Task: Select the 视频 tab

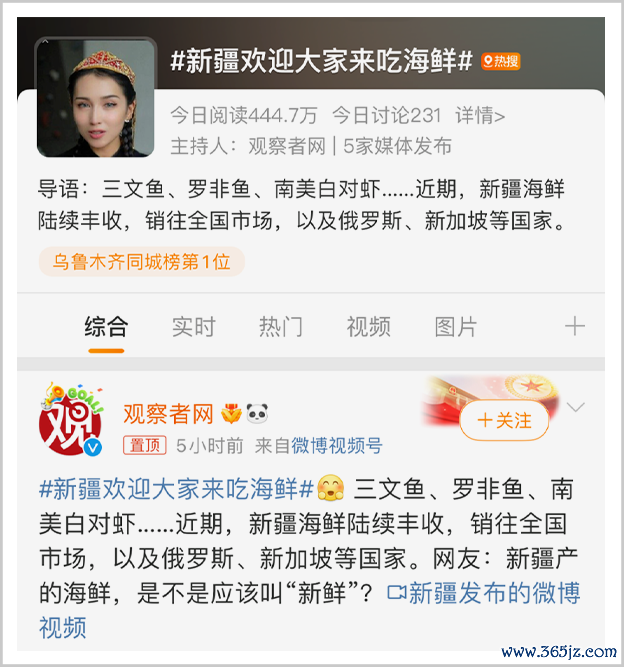Action: coord(368,327)
